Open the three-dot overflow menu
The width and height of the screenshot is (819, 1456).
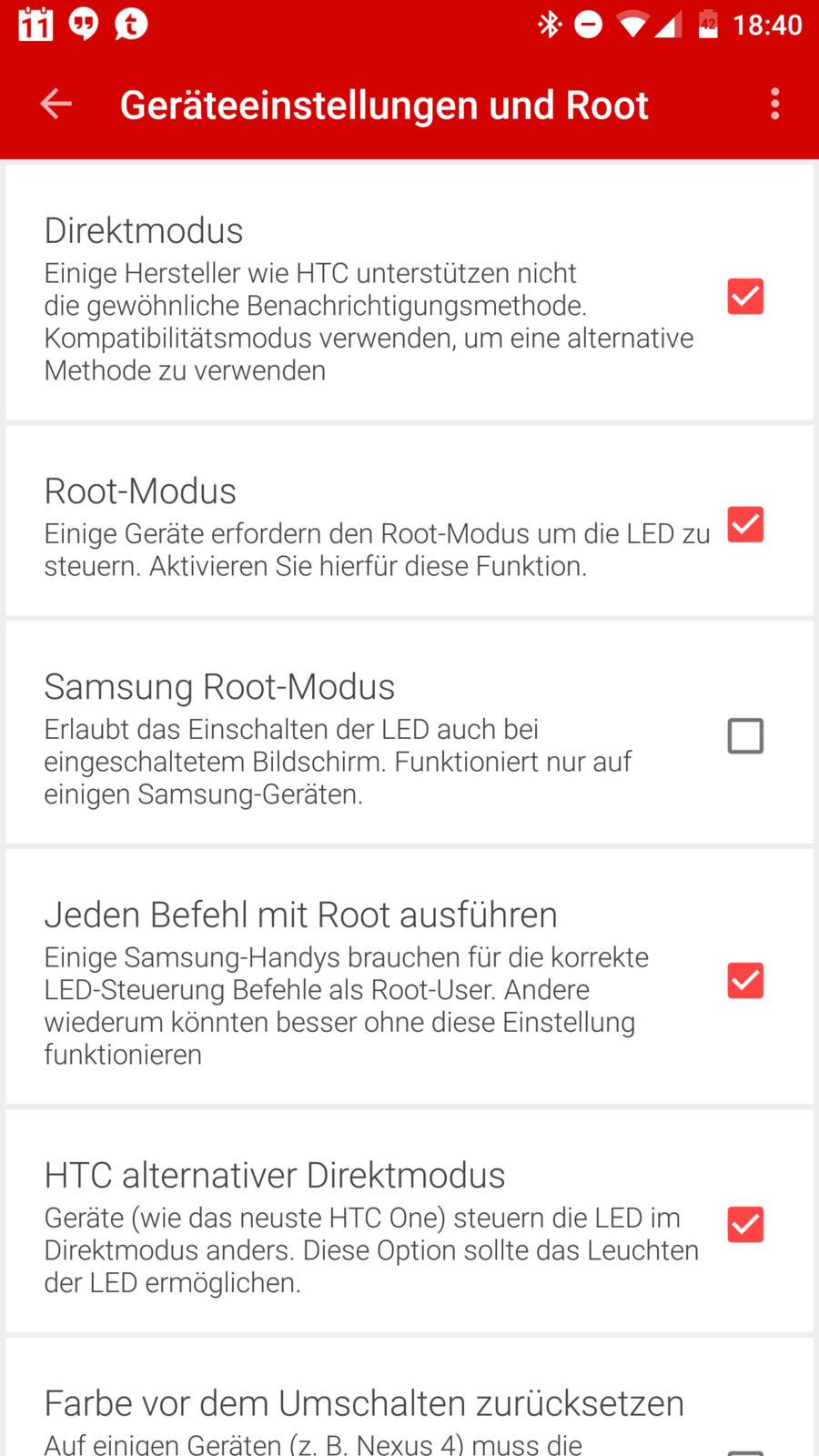coord(774,104)
